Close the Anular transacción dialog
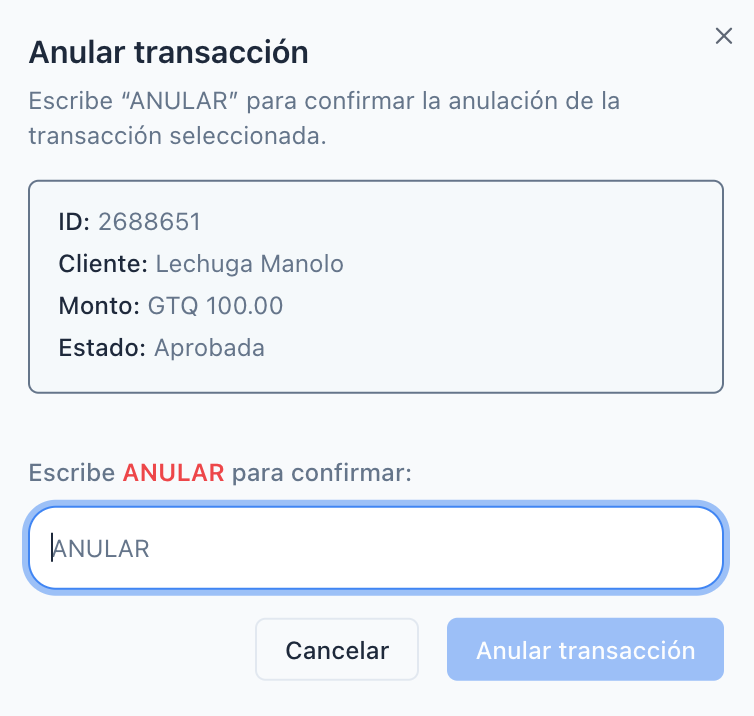Image resolution: width=754 pixels, height=716 pixels. pos(724,37)
